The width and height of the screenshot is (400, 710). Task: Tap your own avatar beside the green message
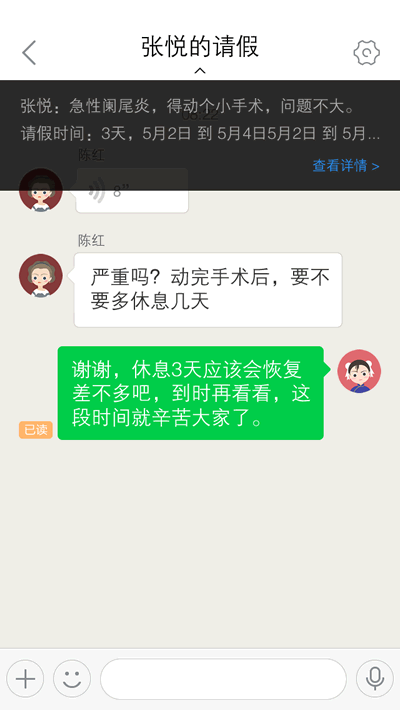(x=359, y=371)
